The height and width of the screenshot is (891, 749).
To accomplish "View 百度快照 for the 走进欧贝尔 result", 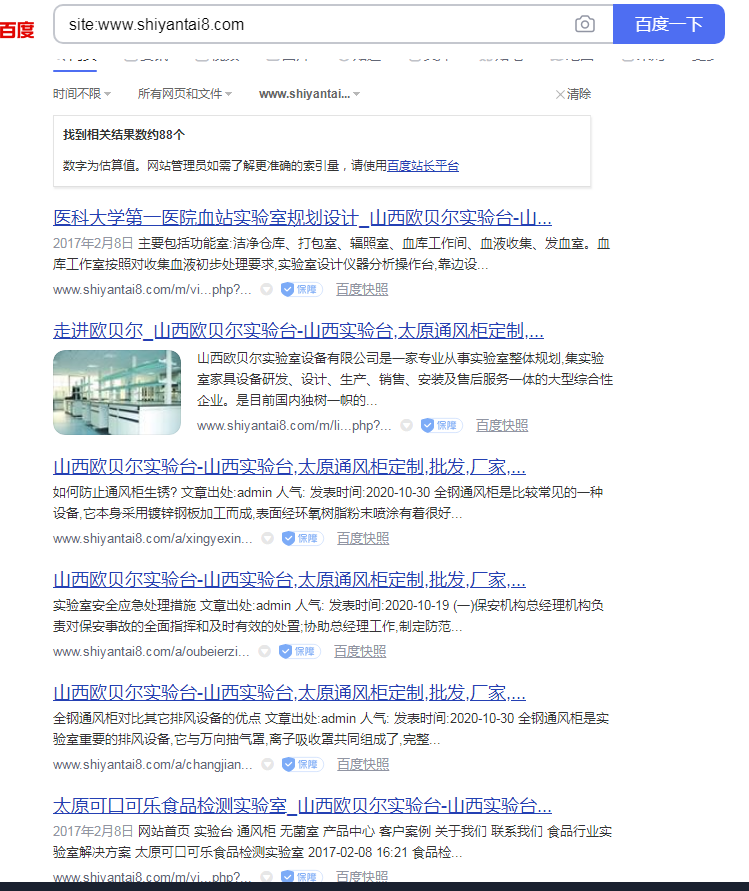I will pyautogui.click(x=502, y=425).
